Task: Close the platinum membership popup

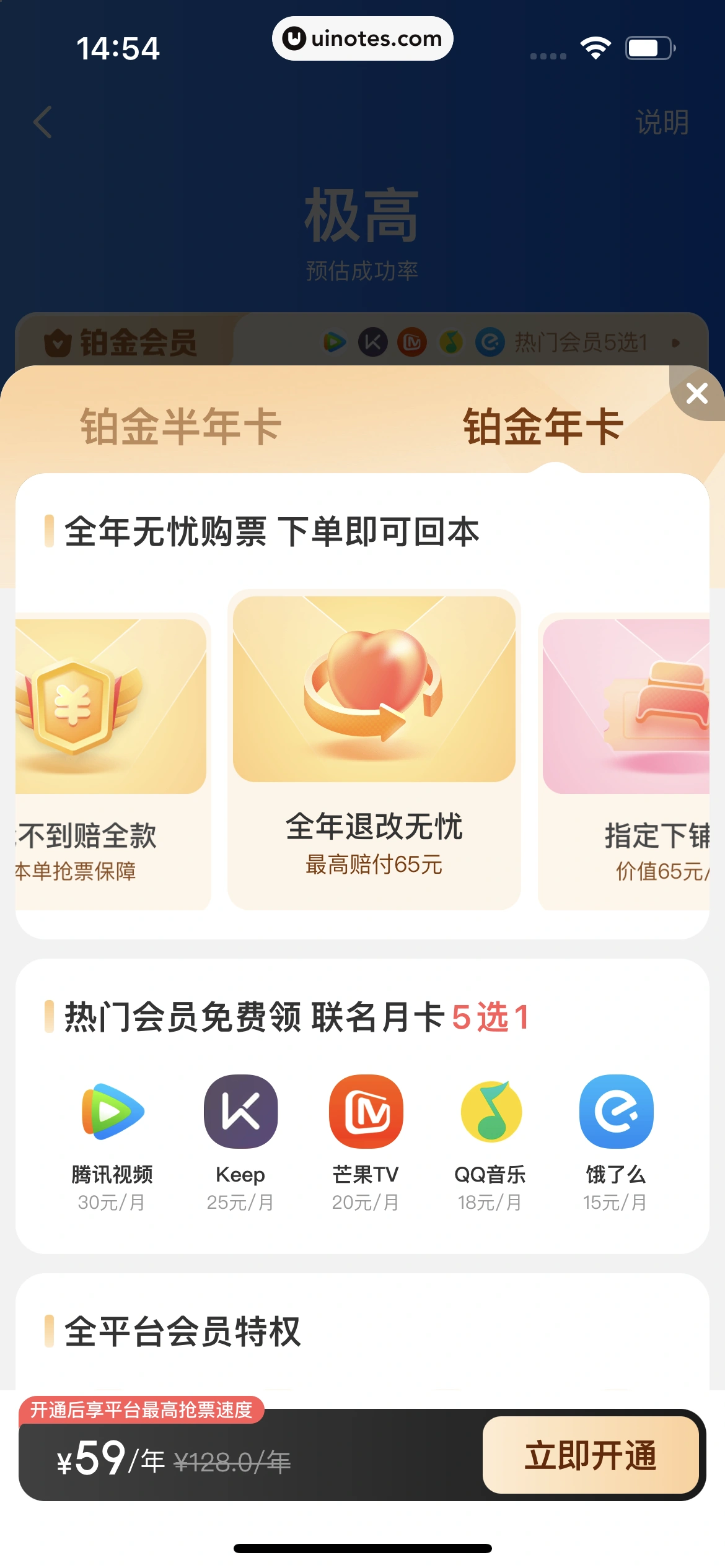Action: coord(697,393)
